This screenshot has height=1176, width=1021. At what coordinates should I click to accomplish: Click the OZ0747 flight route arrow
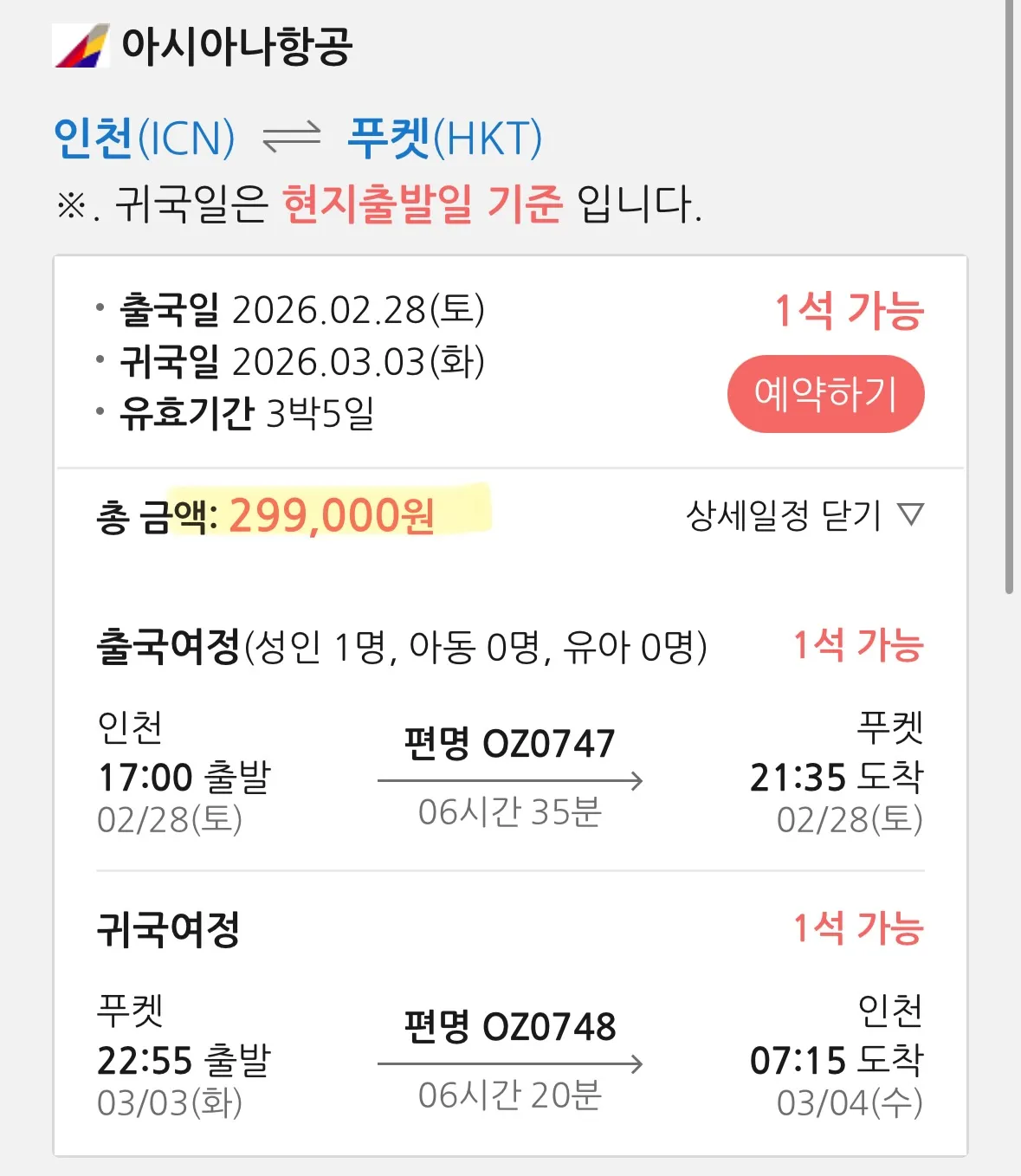(x=511, y=779)
